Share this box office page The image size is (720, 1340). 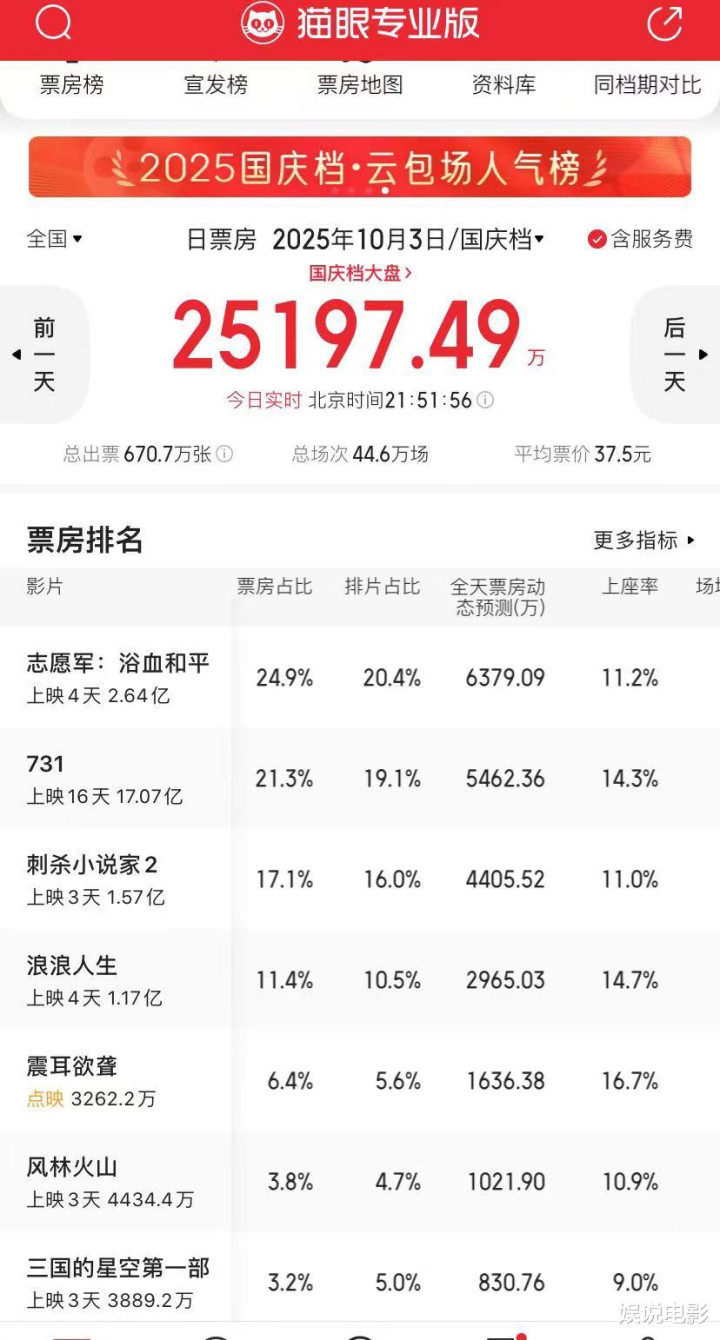coord(664,24)
